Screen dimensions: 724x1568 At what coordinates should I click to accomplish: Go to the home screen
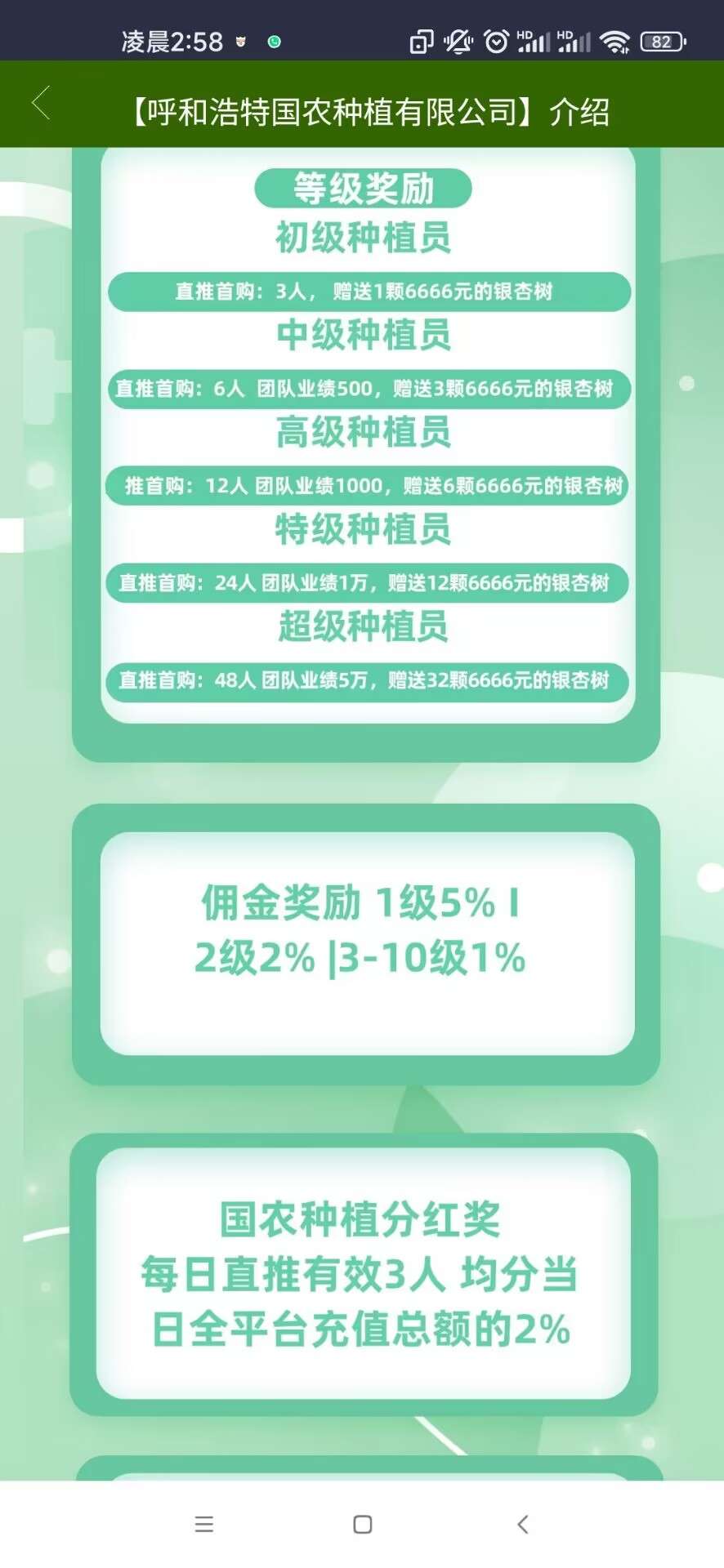point(363,1524)
